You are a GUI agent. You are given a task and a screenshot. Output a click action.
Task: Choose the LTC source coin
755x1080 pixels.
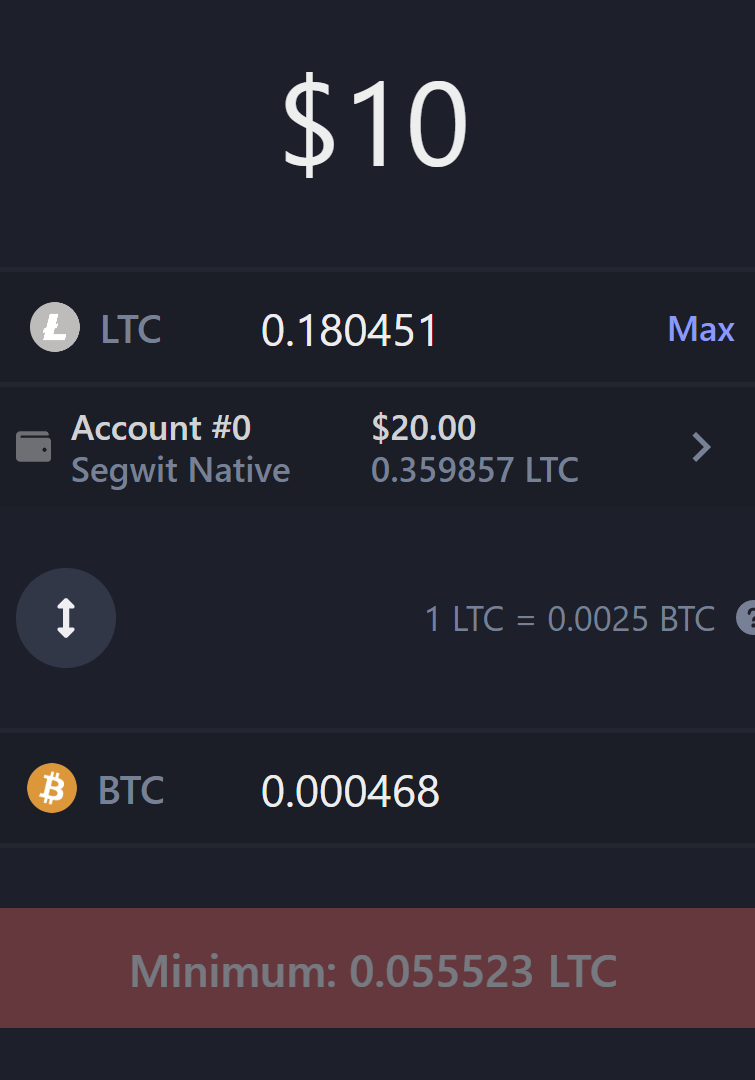click(96, 329)
